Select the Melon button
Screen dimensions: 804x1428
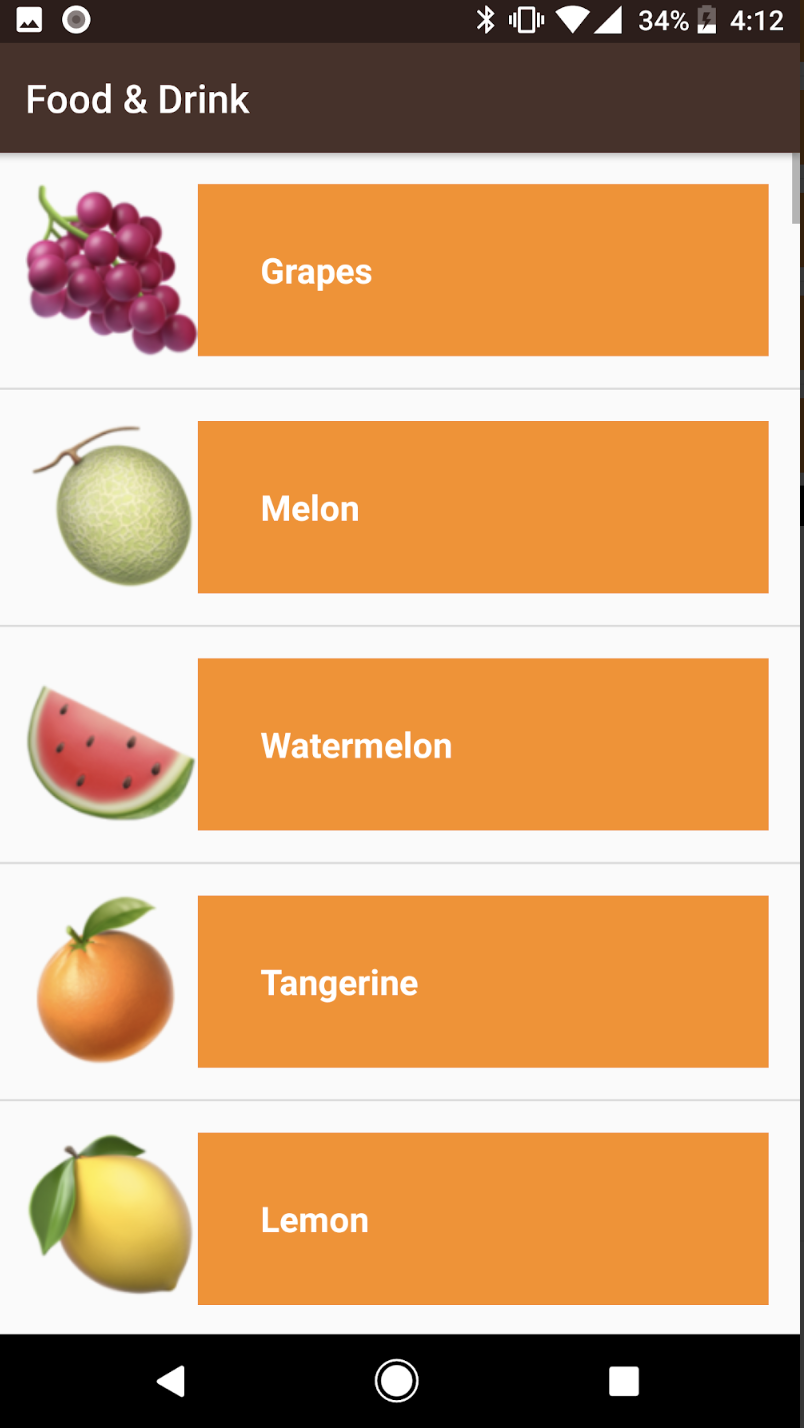(483, 506)
